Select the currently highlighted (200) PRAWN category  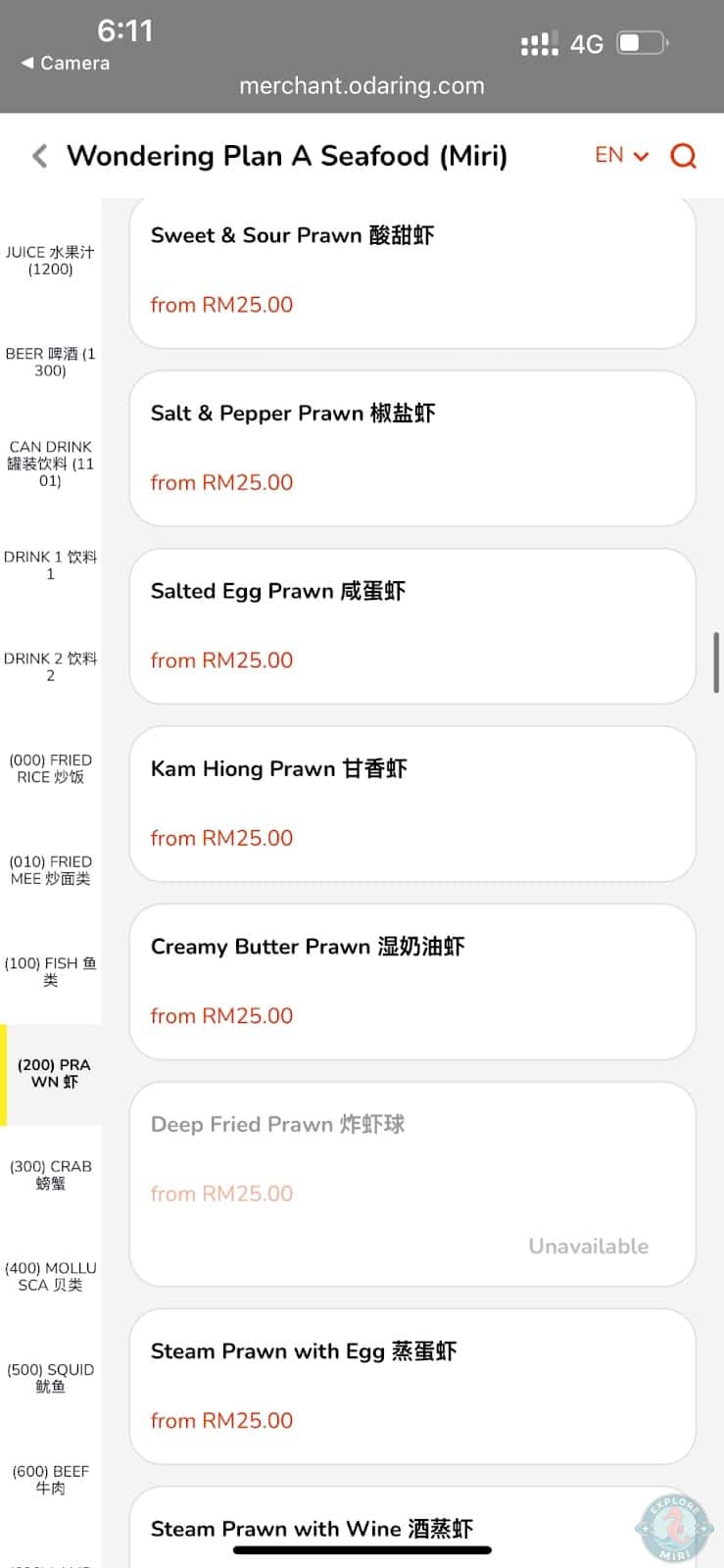pyautogui.click(x=50, y=1072)
